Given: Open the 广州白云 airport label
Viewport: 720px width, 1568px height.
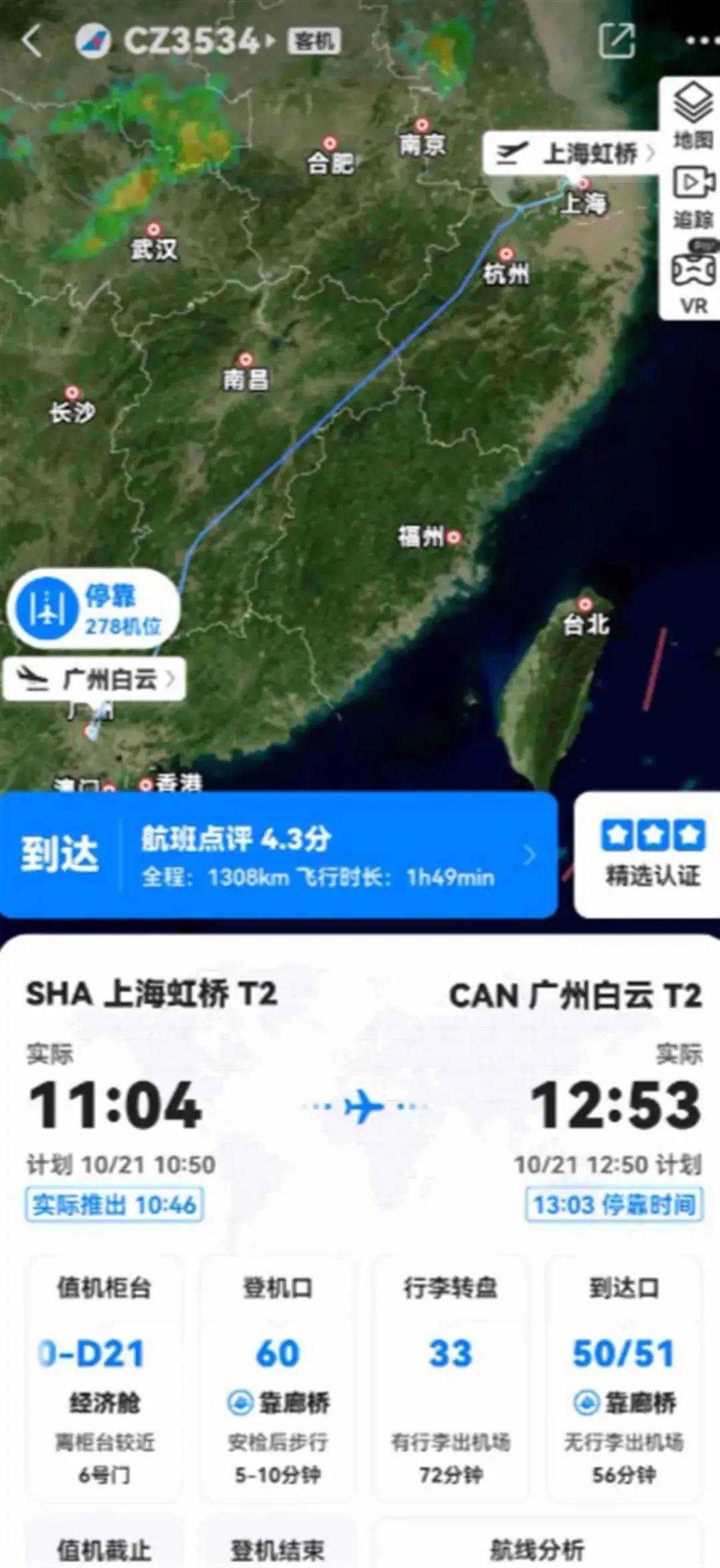Looking at the screenshot, I should point(95,679).
